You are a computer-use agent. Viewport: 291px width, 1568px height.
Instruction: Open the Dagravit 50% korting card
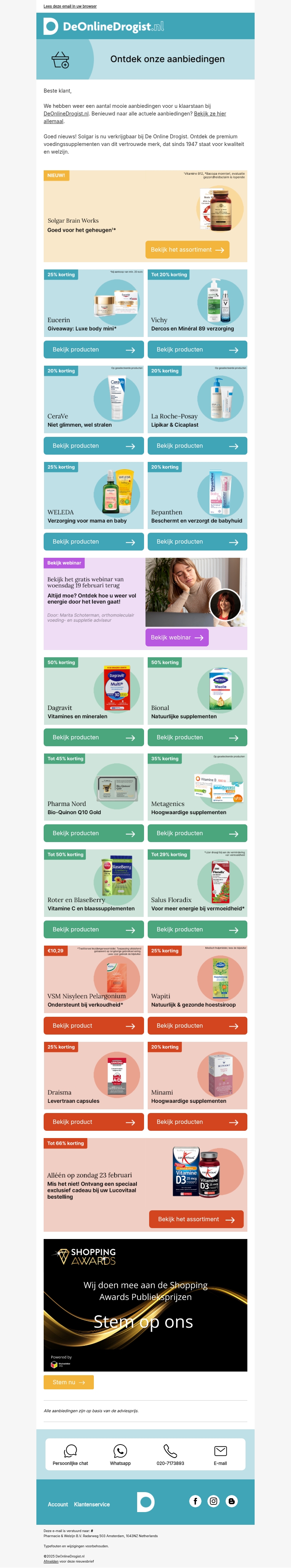pyautogui.click(x=93, y=691)
